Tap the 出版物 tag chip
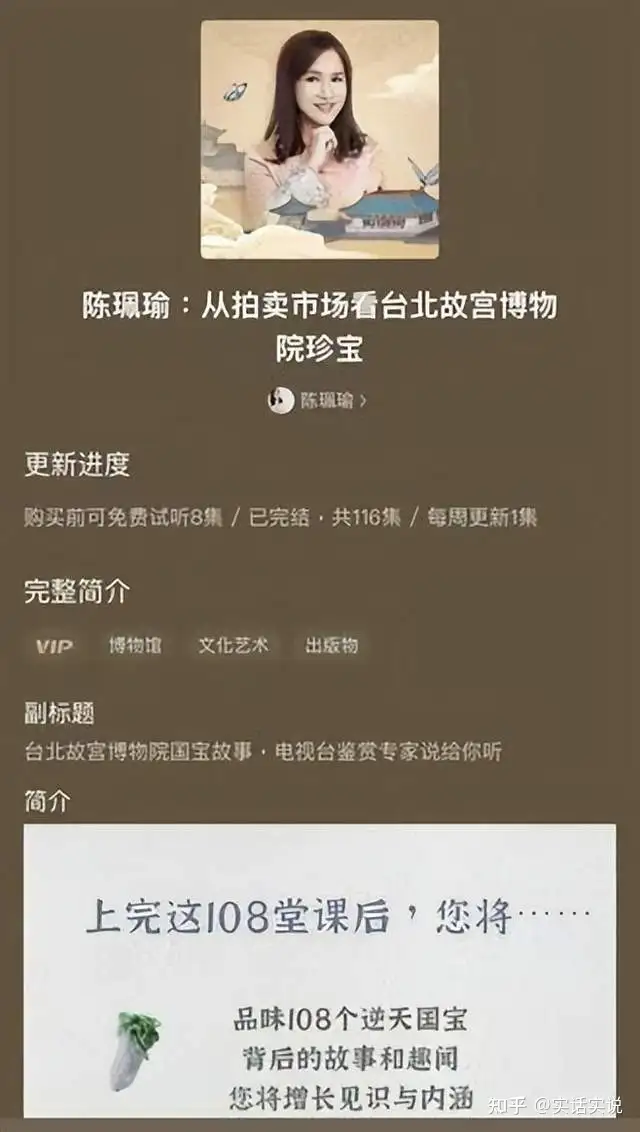This screenshot has width=640, height=1132. pyautogui.click(x=332, y=646)
